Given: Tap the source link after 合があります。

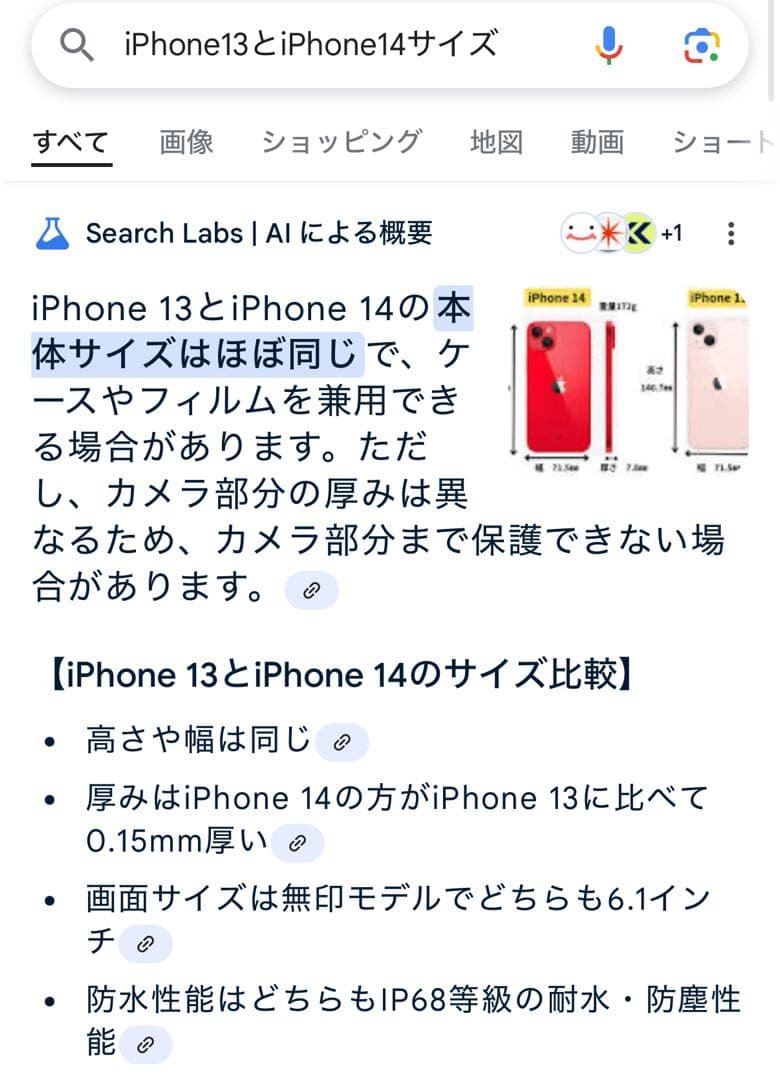Looking at the screenshot, I should (311, 590).
